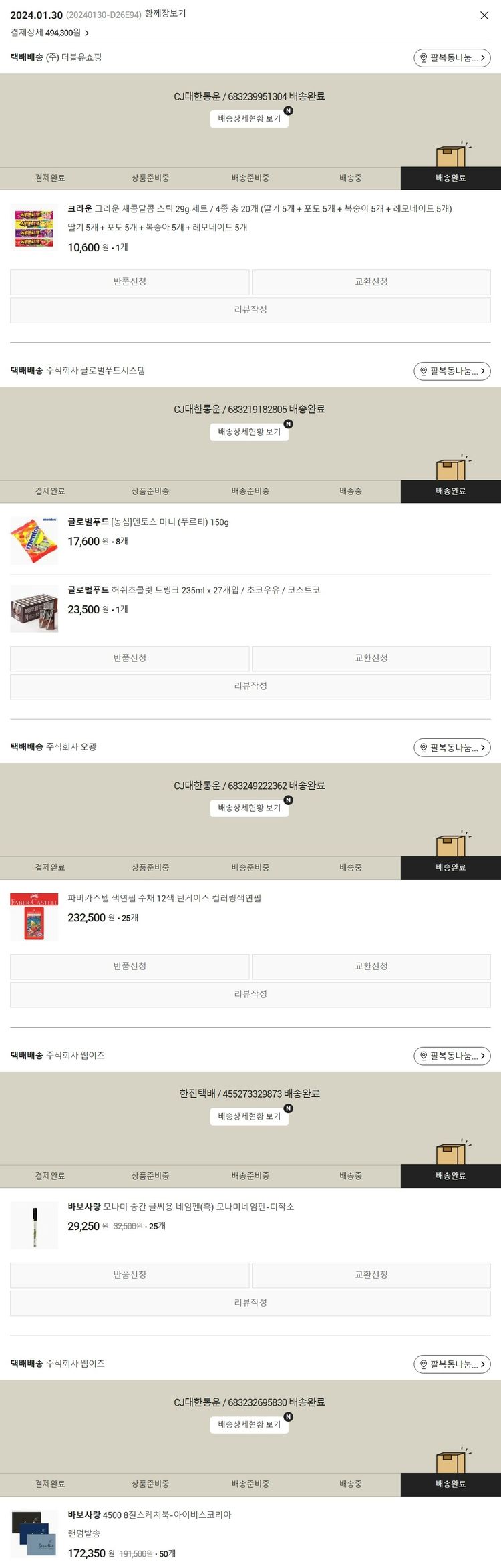View 배송상세현황 for tracking 683239951304
501x1568 pixels.
coord(249,118)
